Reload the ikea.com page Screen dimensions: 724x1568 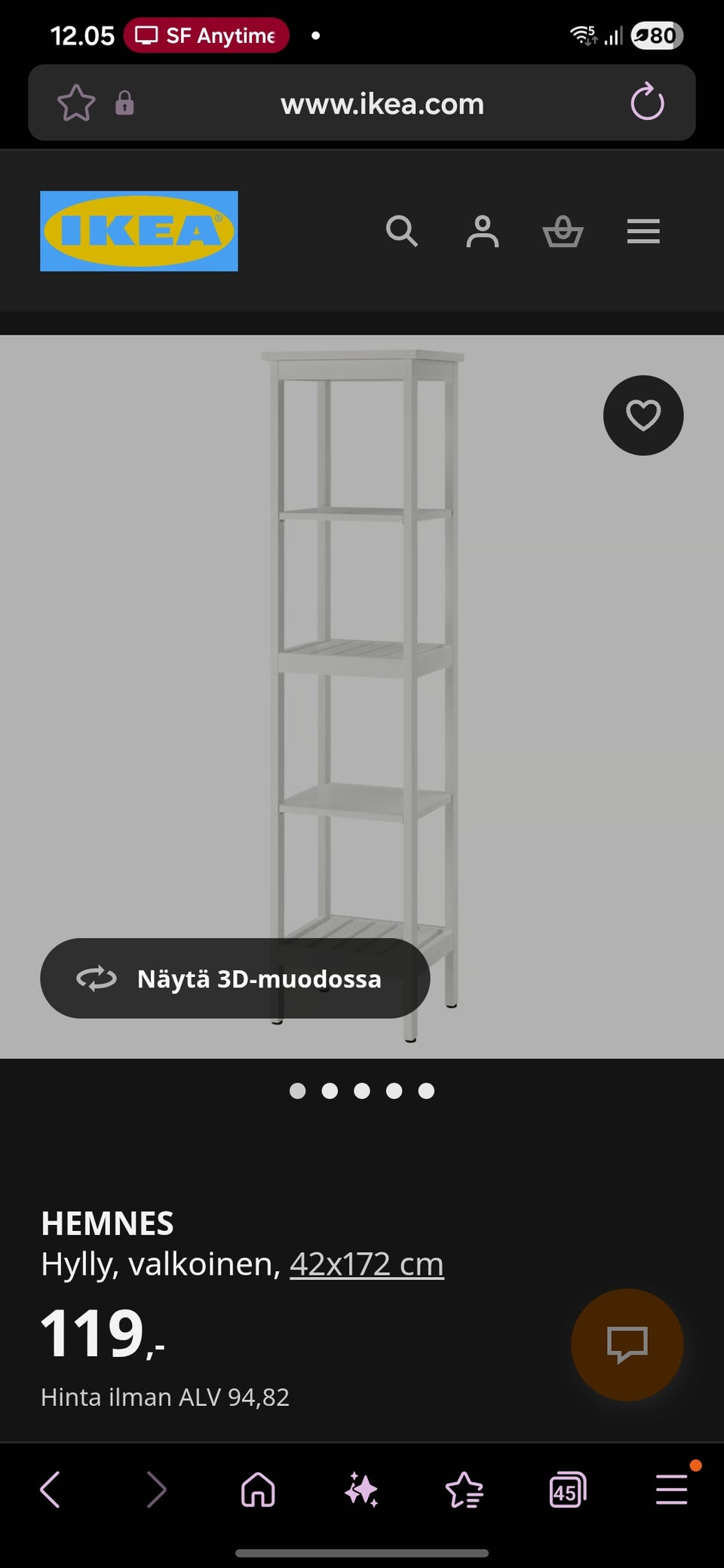647,103
